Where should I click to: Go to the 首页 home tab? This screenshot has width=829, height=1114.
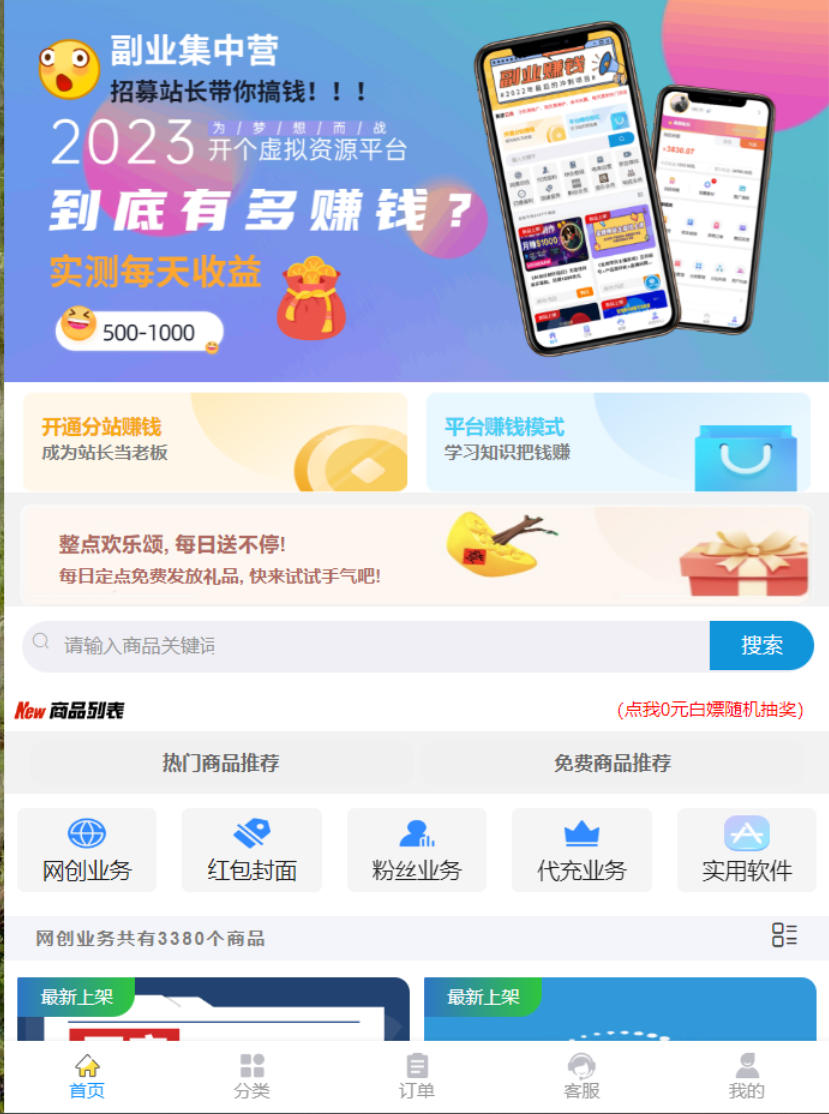[87, 1077]
